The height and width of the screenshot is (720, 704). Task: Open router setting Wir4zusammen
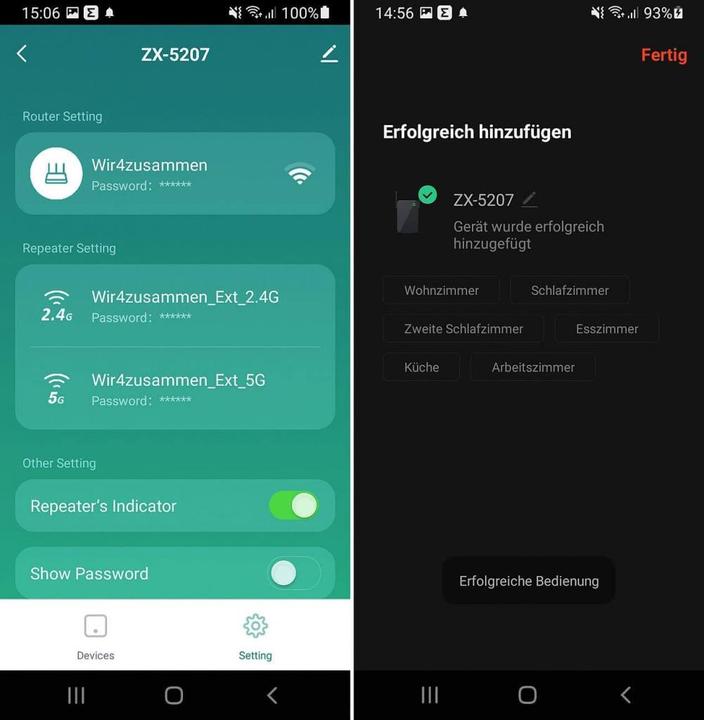pos(175,174)
